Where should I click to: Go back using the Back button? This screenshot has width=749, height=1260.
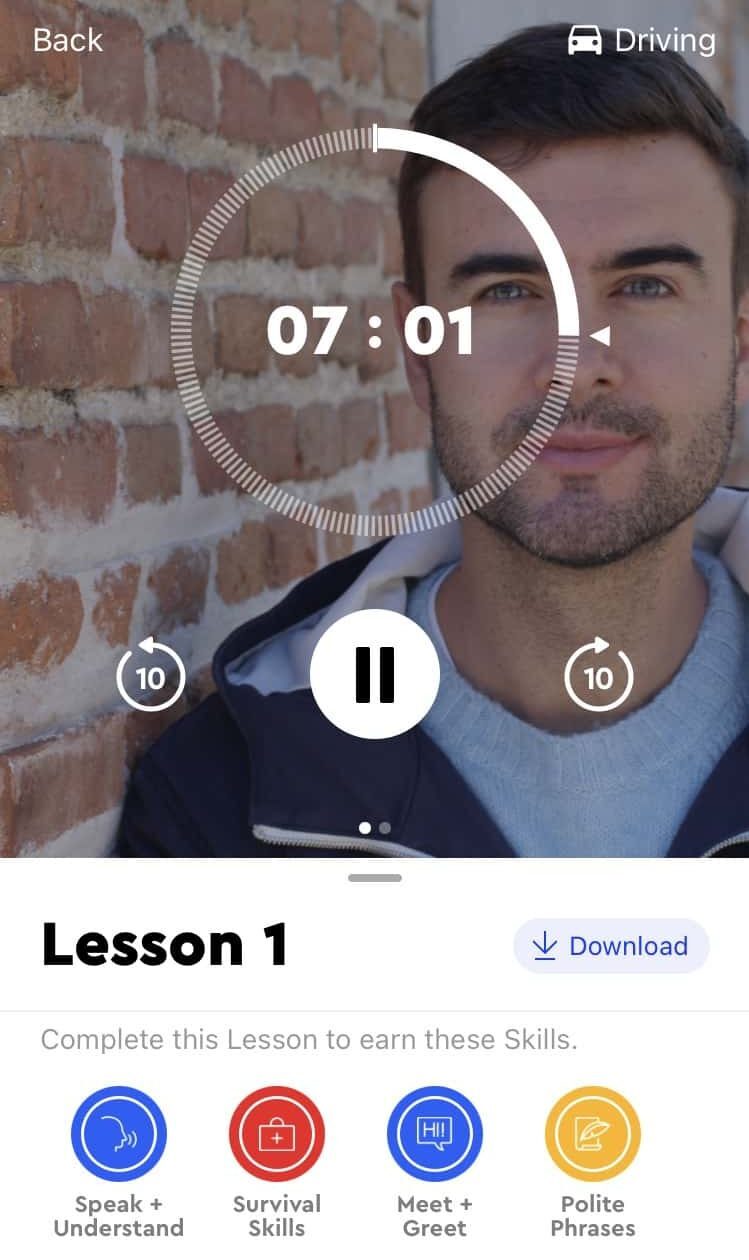coord(67,40)
